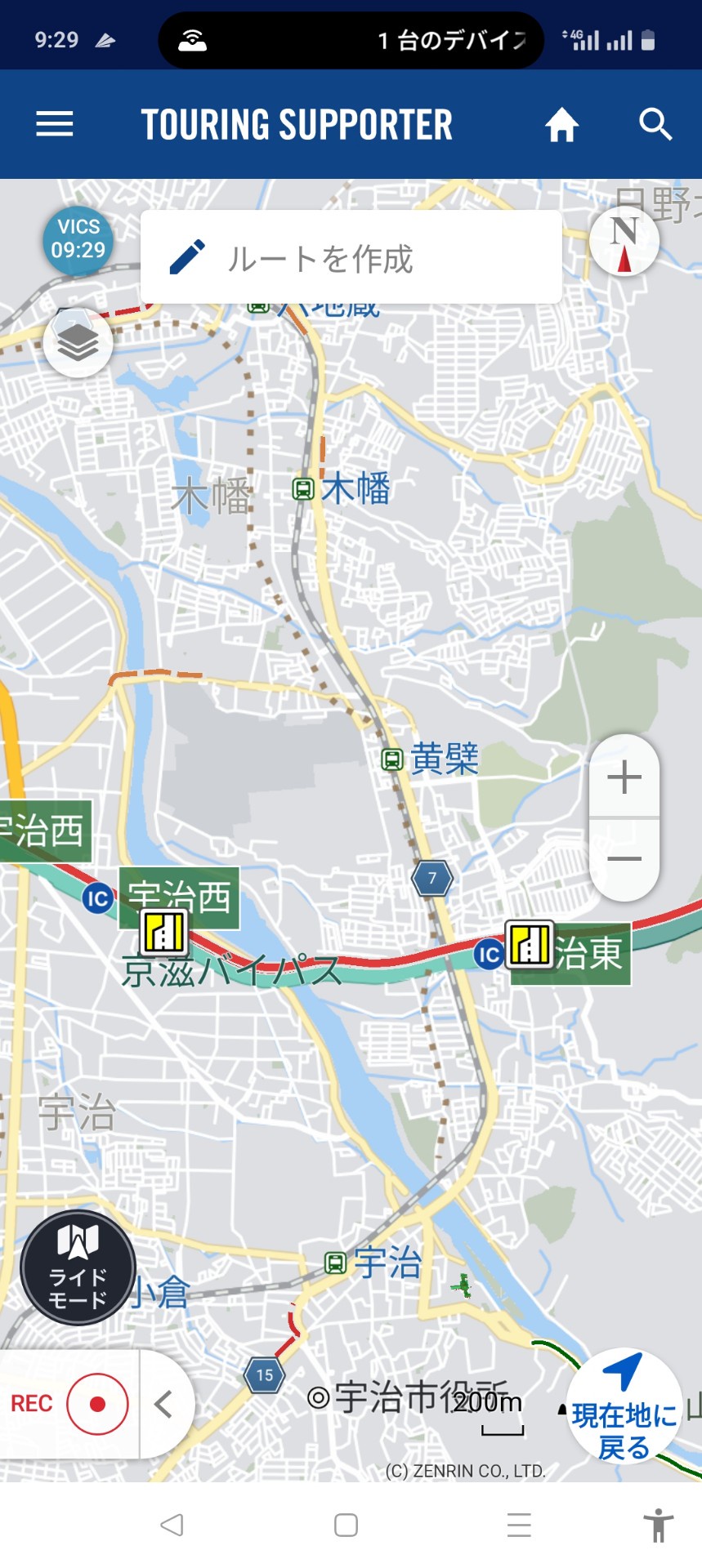
Task: Reset map orientation with the compass
Action: pyautogui.click(x=624, y=241)
